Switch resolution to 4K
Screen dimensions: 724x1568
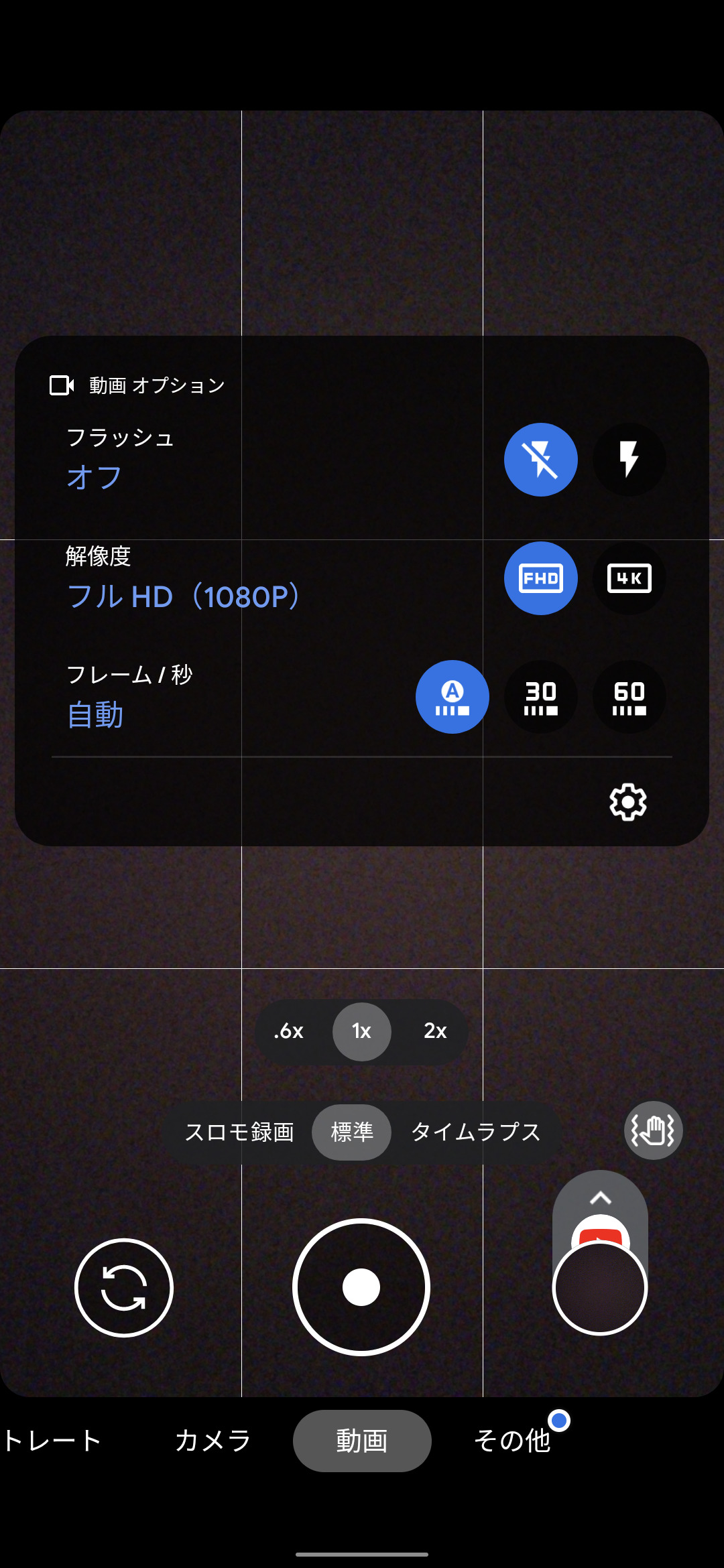pos(629,578)
